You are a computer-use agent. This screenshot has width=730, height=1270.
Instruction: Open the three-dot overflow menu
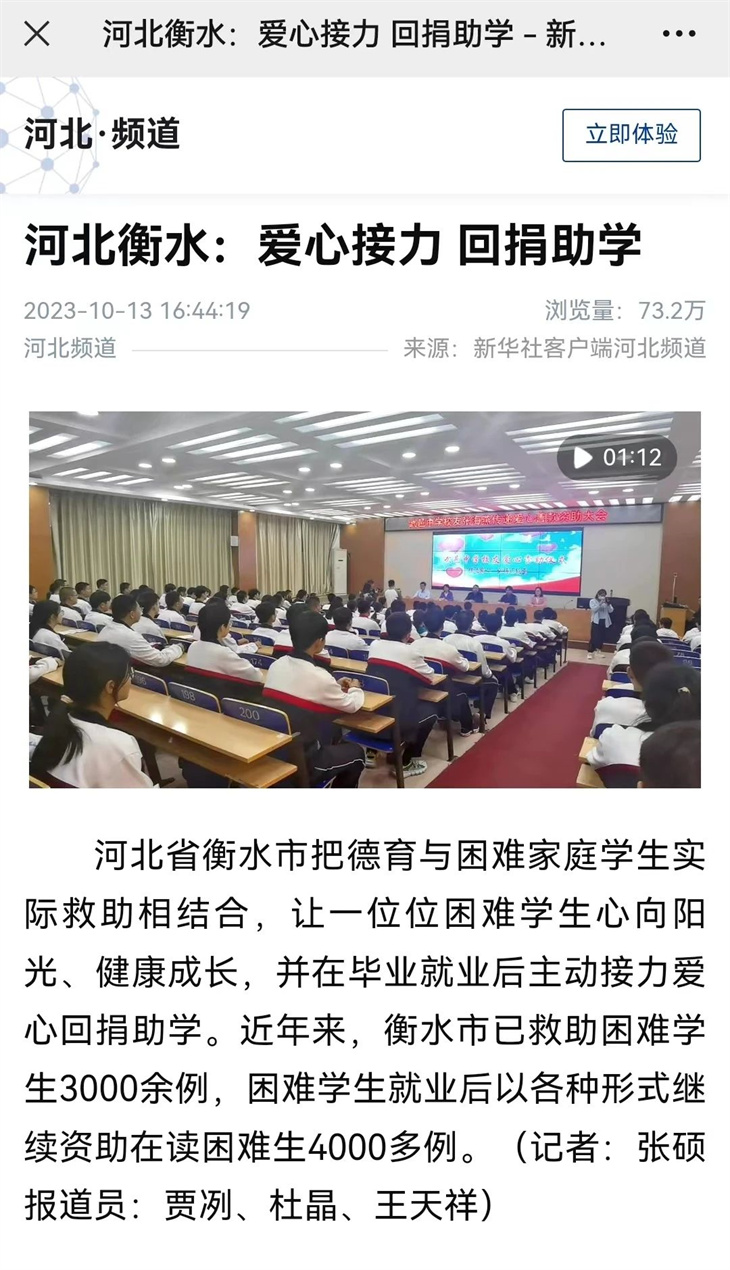(679, 34)
